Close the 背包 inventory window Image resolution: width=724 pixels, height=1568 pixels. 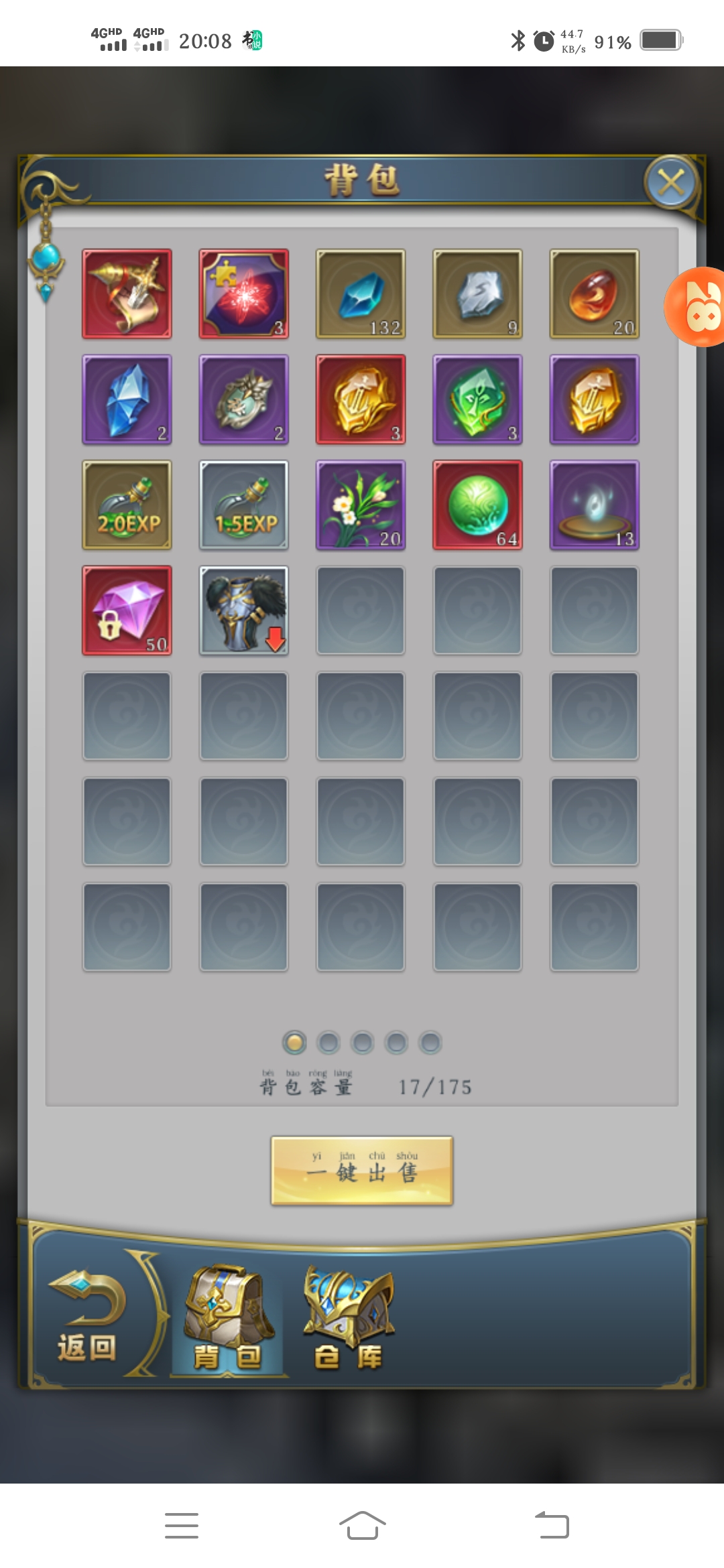click(x=671, y=182)
